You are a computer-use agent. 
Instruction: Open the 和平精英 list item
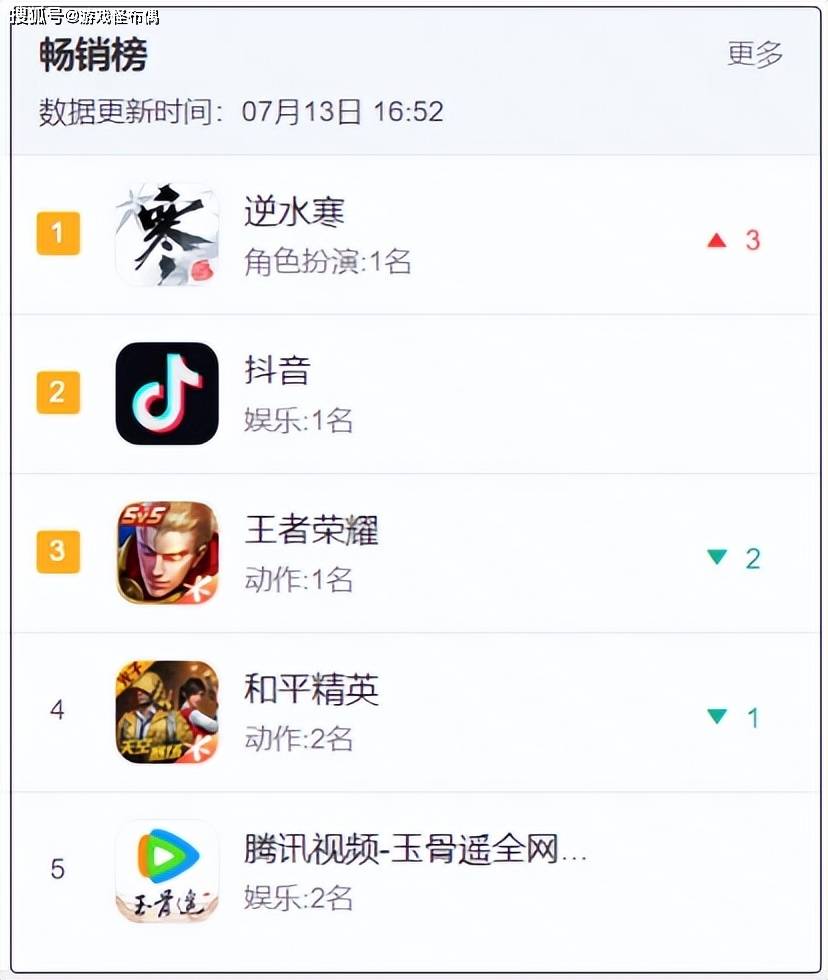pos(312,690)
